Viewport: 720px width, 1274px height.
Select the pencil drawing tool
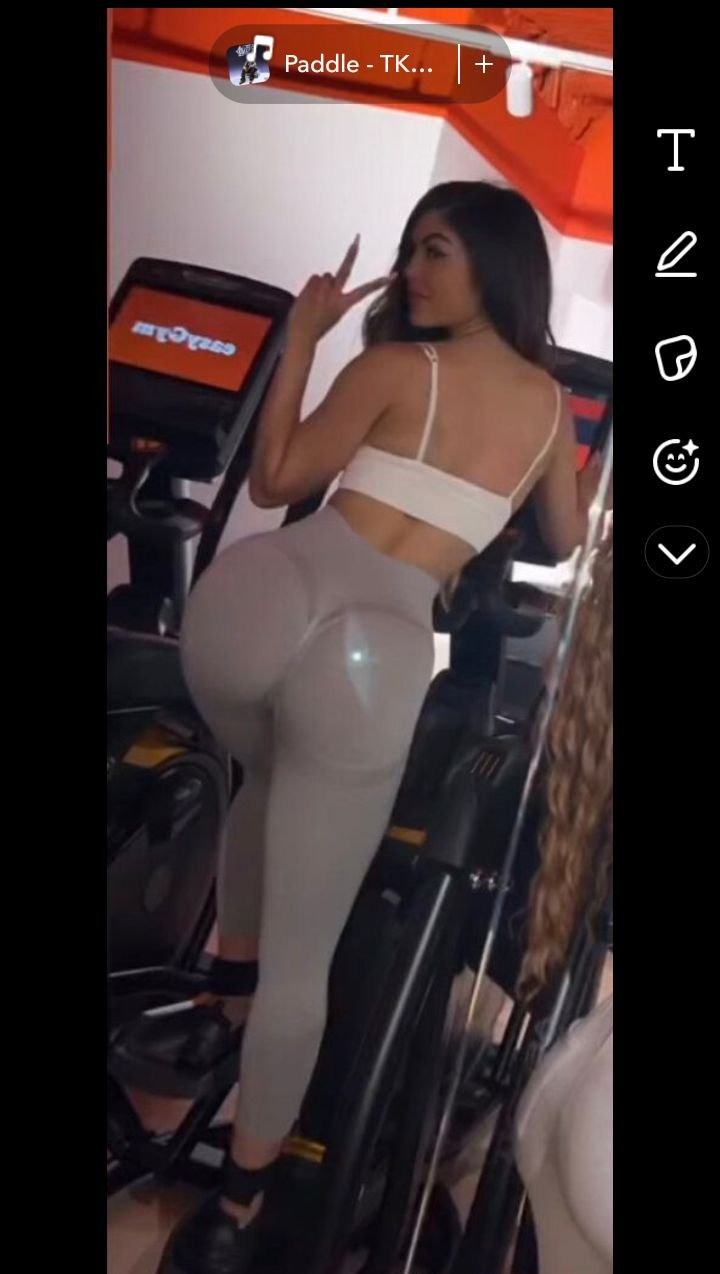676,254
